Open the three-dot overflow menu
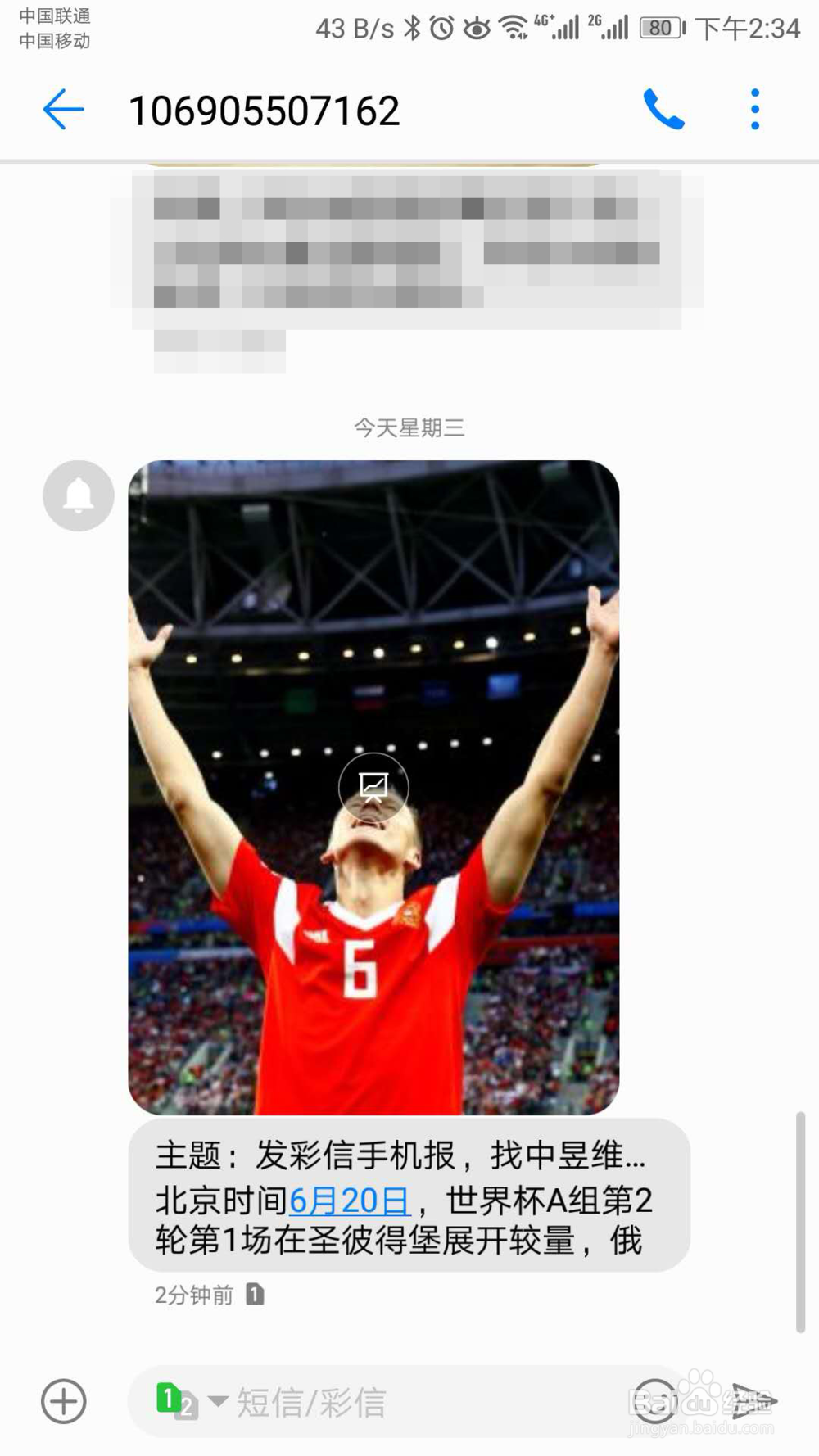 [x=753, y=111]
